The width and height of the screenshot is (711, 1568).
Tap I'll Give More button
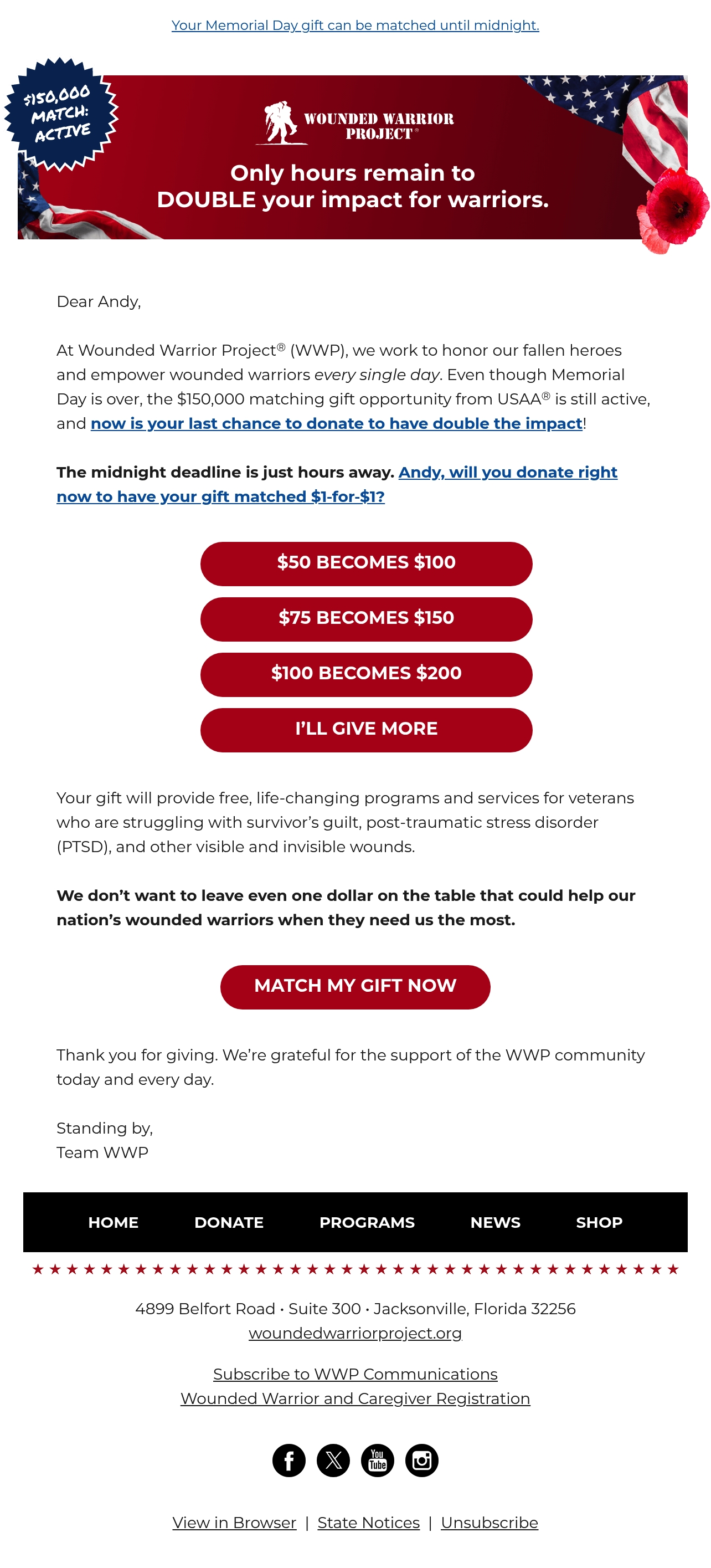(366, 730)
